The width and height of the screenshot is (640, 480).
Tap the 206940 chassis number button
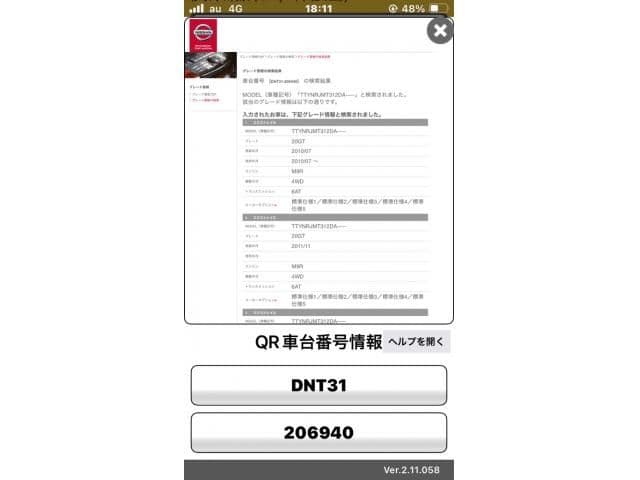(x=318, y=432)
